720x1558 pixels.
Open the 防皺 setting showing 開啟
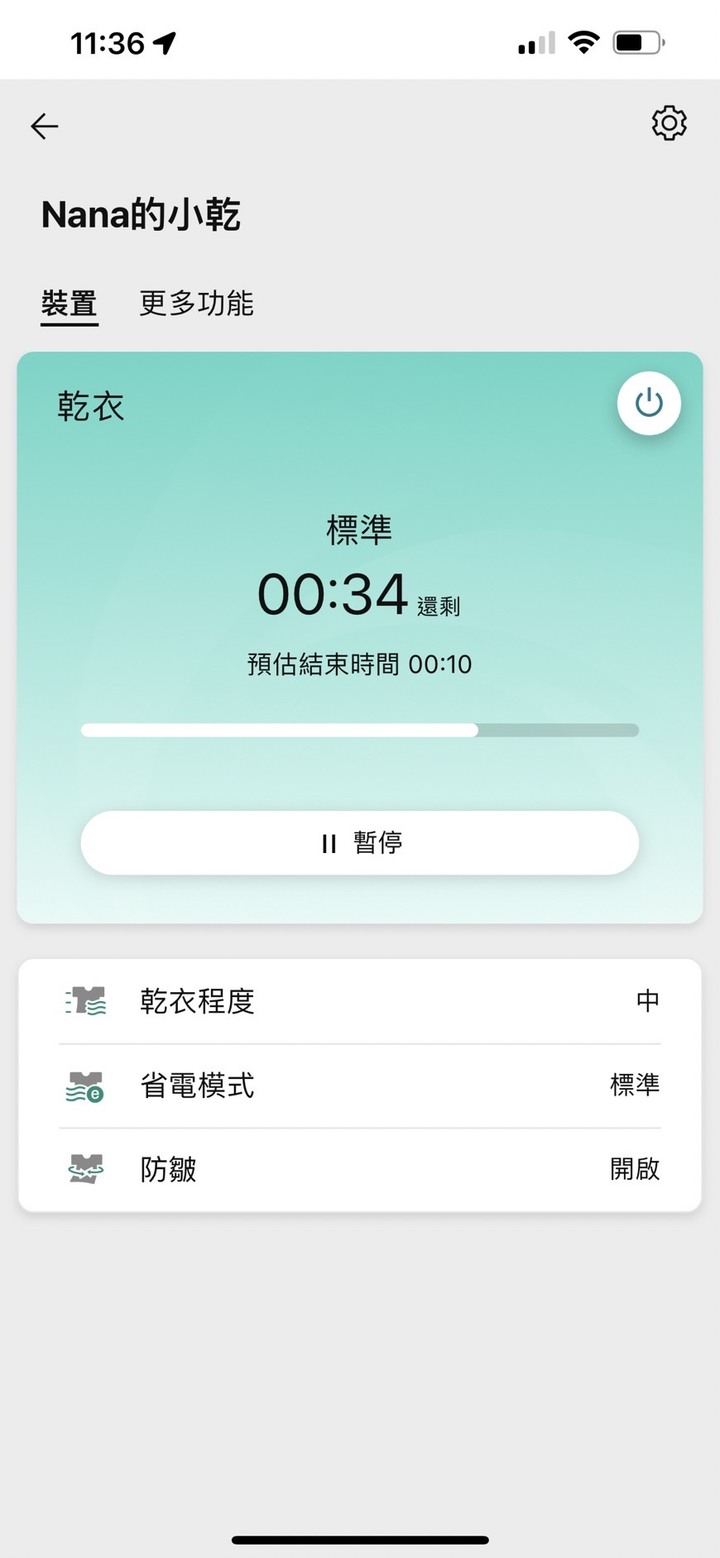coord(360,1169)
